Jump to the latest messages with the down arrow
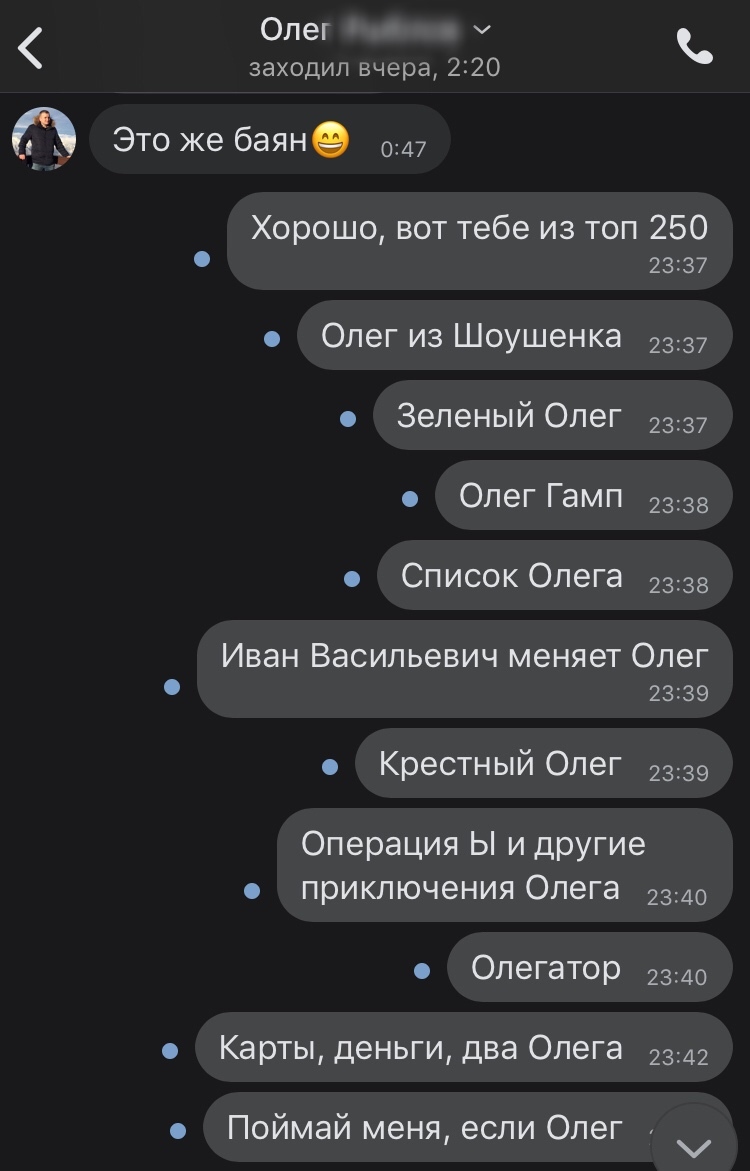 tap(694, 1145)
